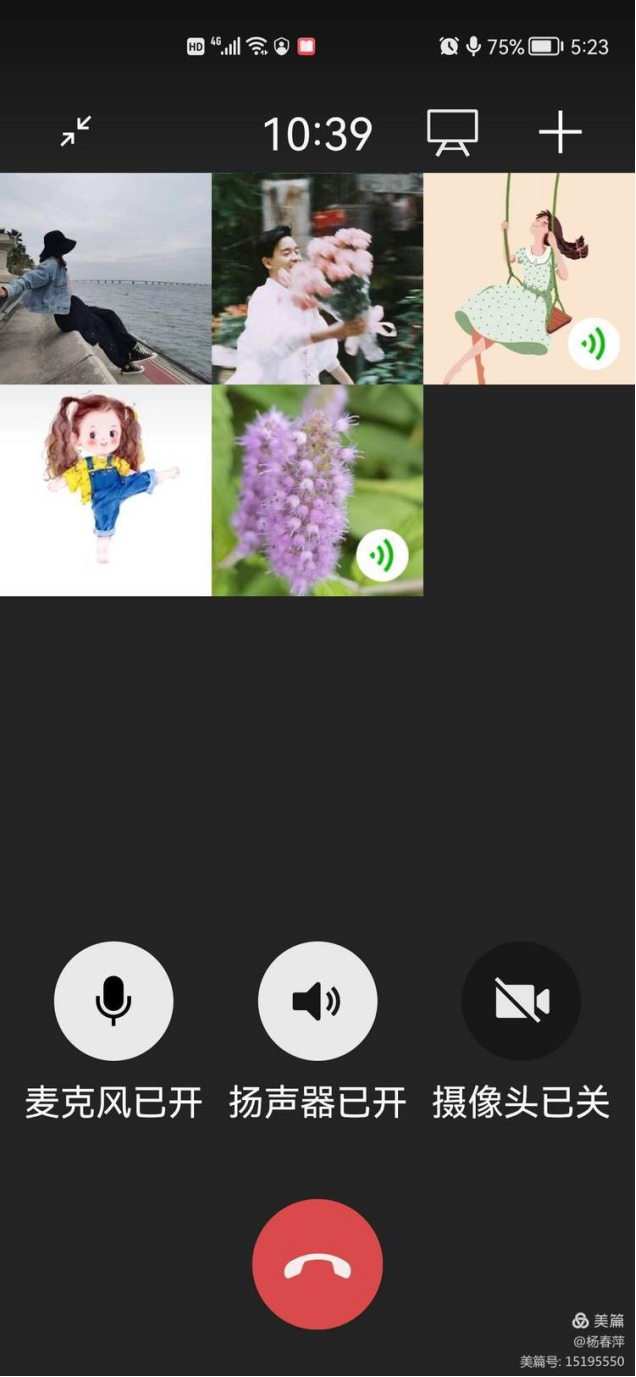
Task: Turn off the speaker
Action: point(317,1000)
